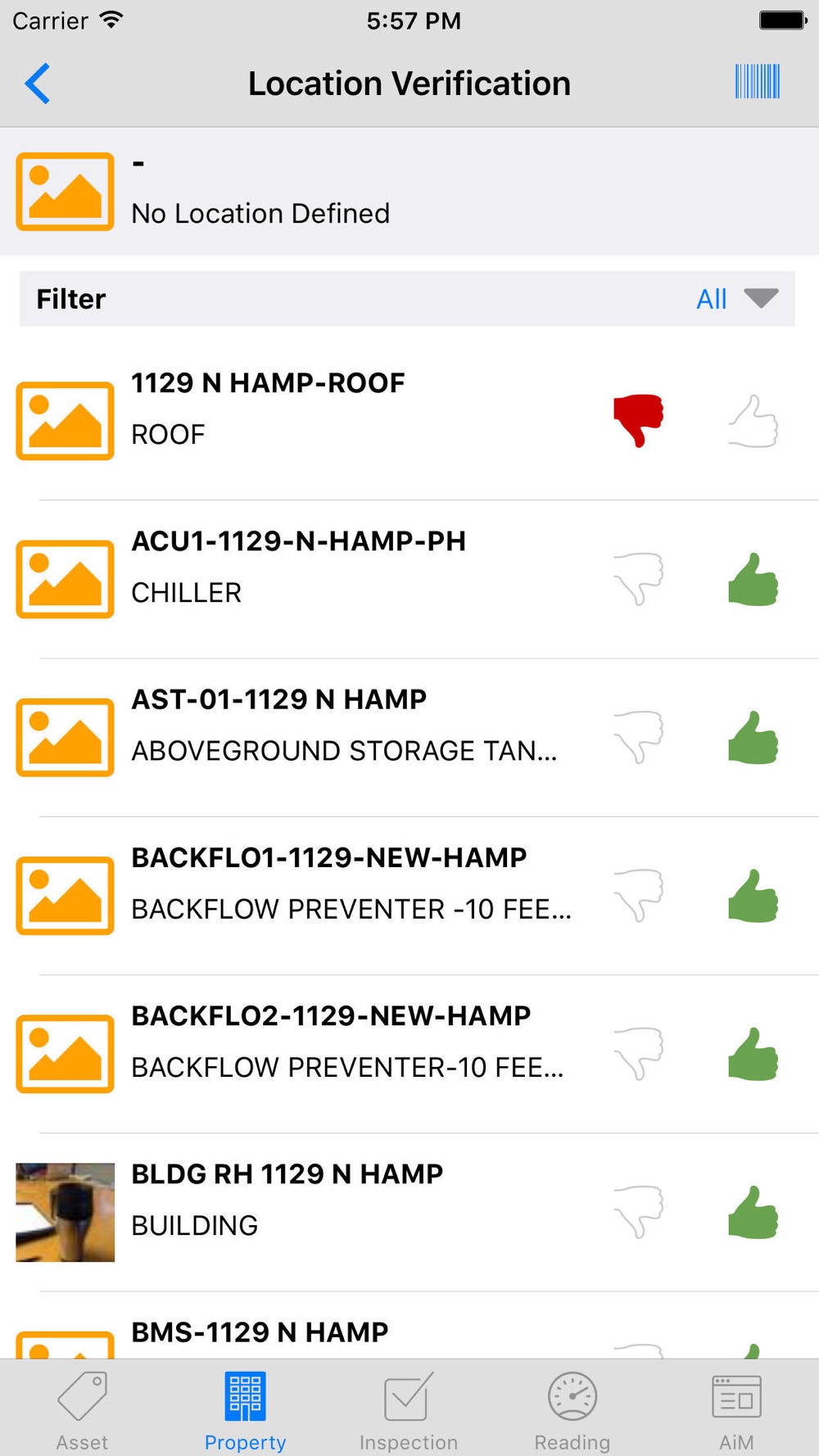
Task: Thumbs down AST-01-1129 N HAMP
Action: 638,738
